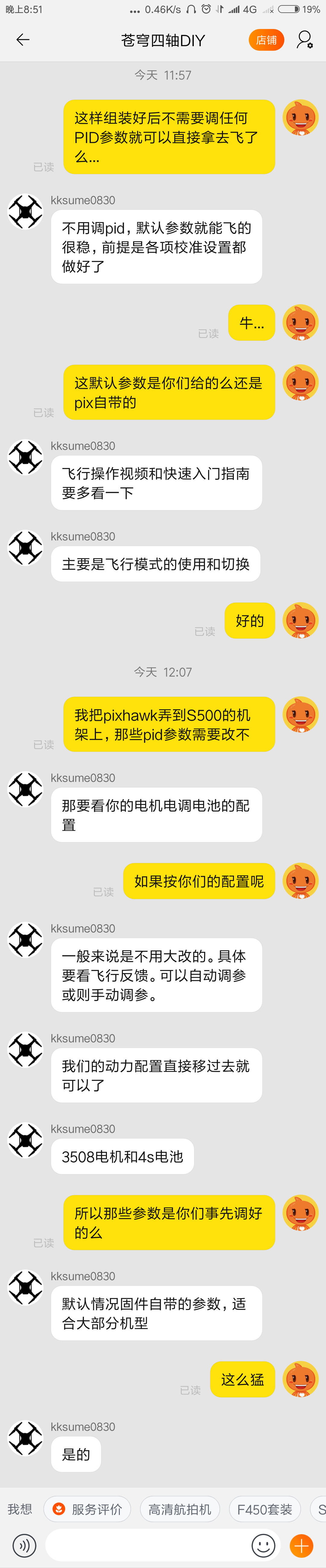Open the plus attachment menu

[301, 1545]
